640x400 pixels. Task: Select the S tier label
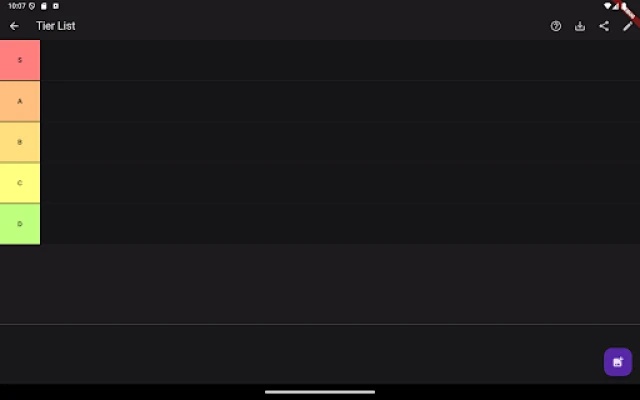(x=20, y=60)
